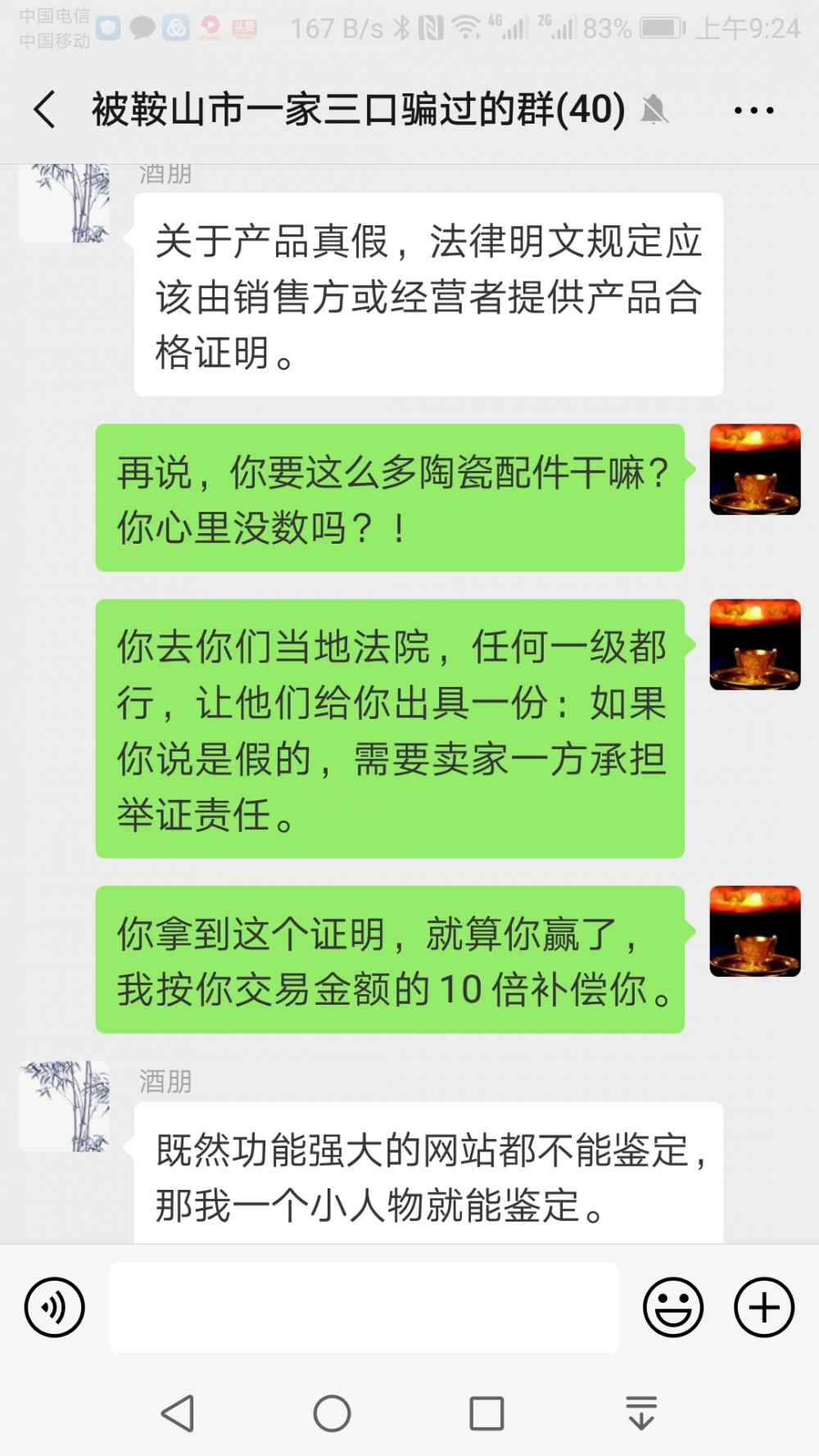Open the emoji sticker panel
This screenshot has height=1456, width=819.
pos(673,1307)
